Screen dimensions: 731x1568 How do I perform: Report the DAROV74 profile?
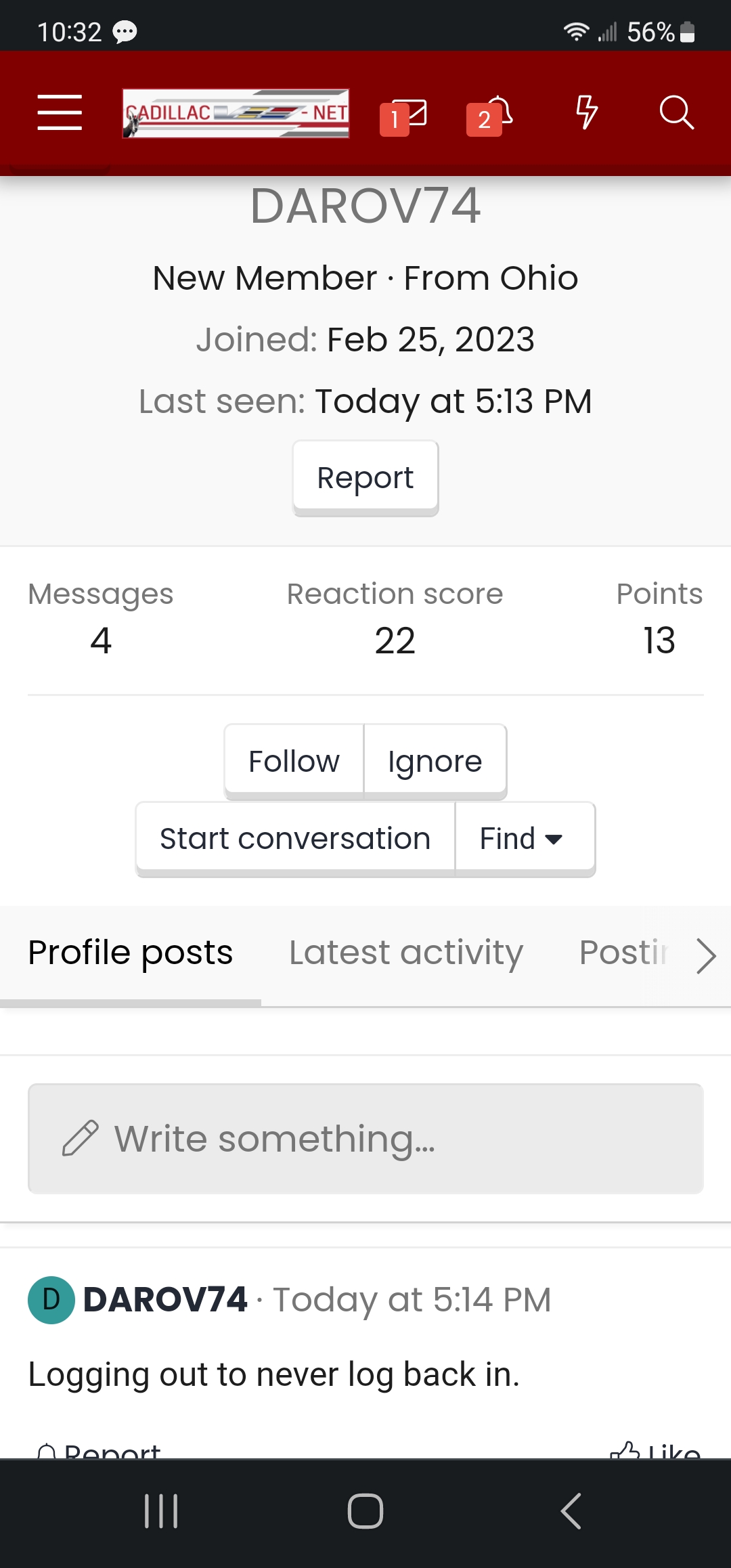tap(365, 478)
